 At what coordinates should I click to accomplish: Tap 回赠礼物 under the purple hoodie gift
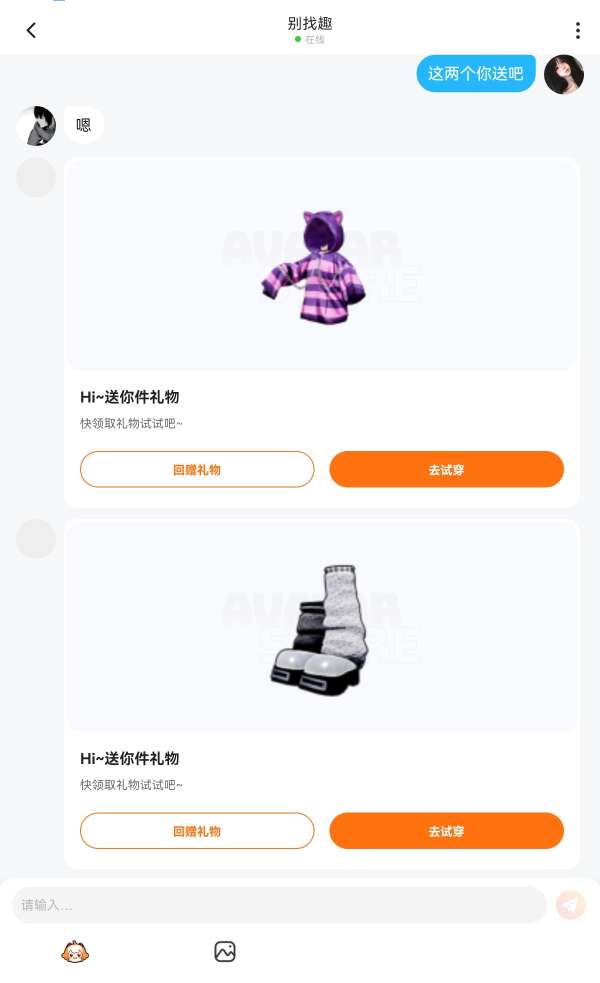197,469
